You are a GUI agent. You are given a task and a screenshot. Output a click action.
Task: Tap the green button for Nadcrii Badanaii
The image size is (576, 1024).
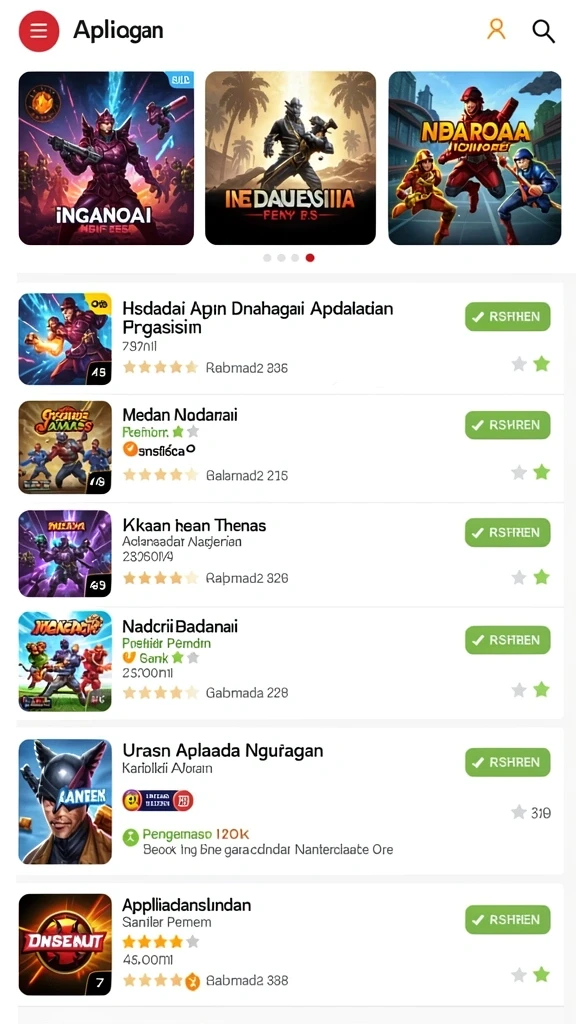pyautogui.click(x=507, y=640)
